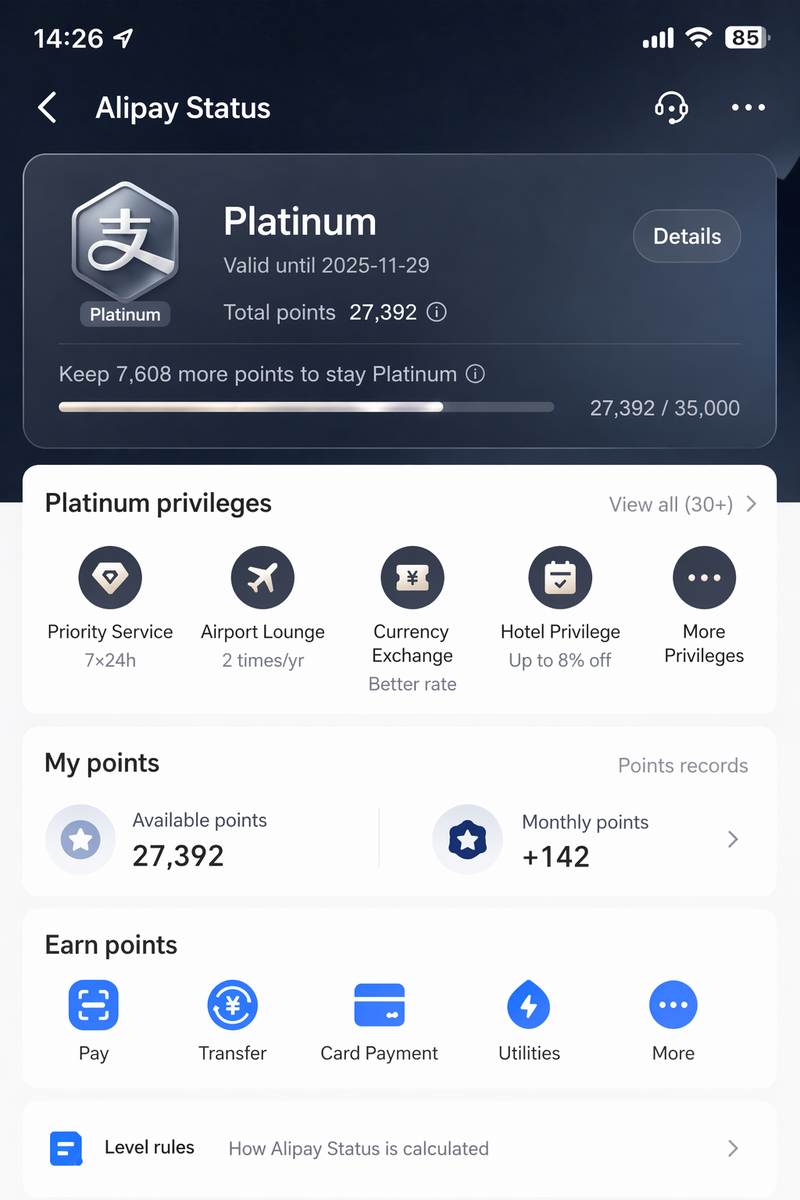Open the Utilities earning icon
This screenshot has width=800, height=1200.
click(528, 1005)
